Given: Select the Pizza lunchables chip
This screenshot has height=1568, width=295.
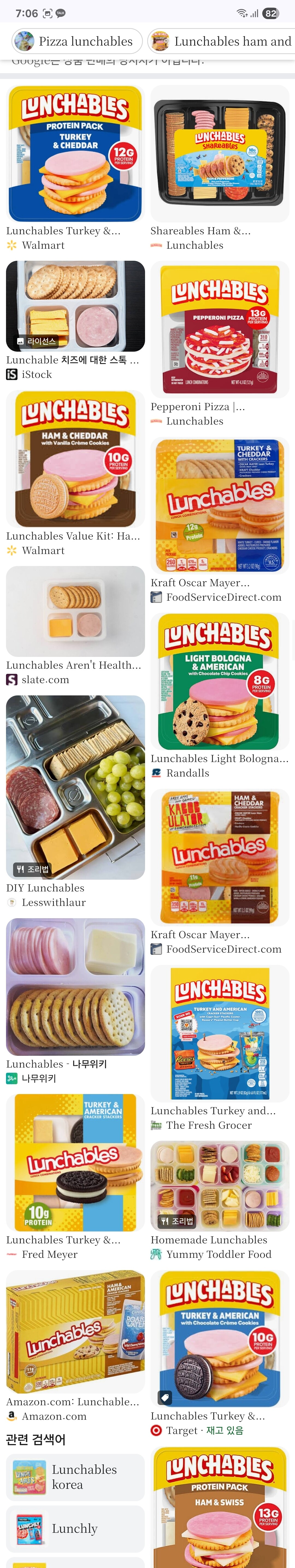Looking at the screenshot, I should (77, 42).
